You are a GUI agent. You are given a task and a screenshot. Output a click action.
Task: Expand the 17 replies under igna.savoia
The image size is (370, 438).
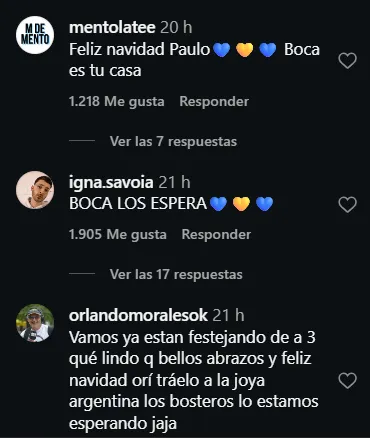point(176,274)
